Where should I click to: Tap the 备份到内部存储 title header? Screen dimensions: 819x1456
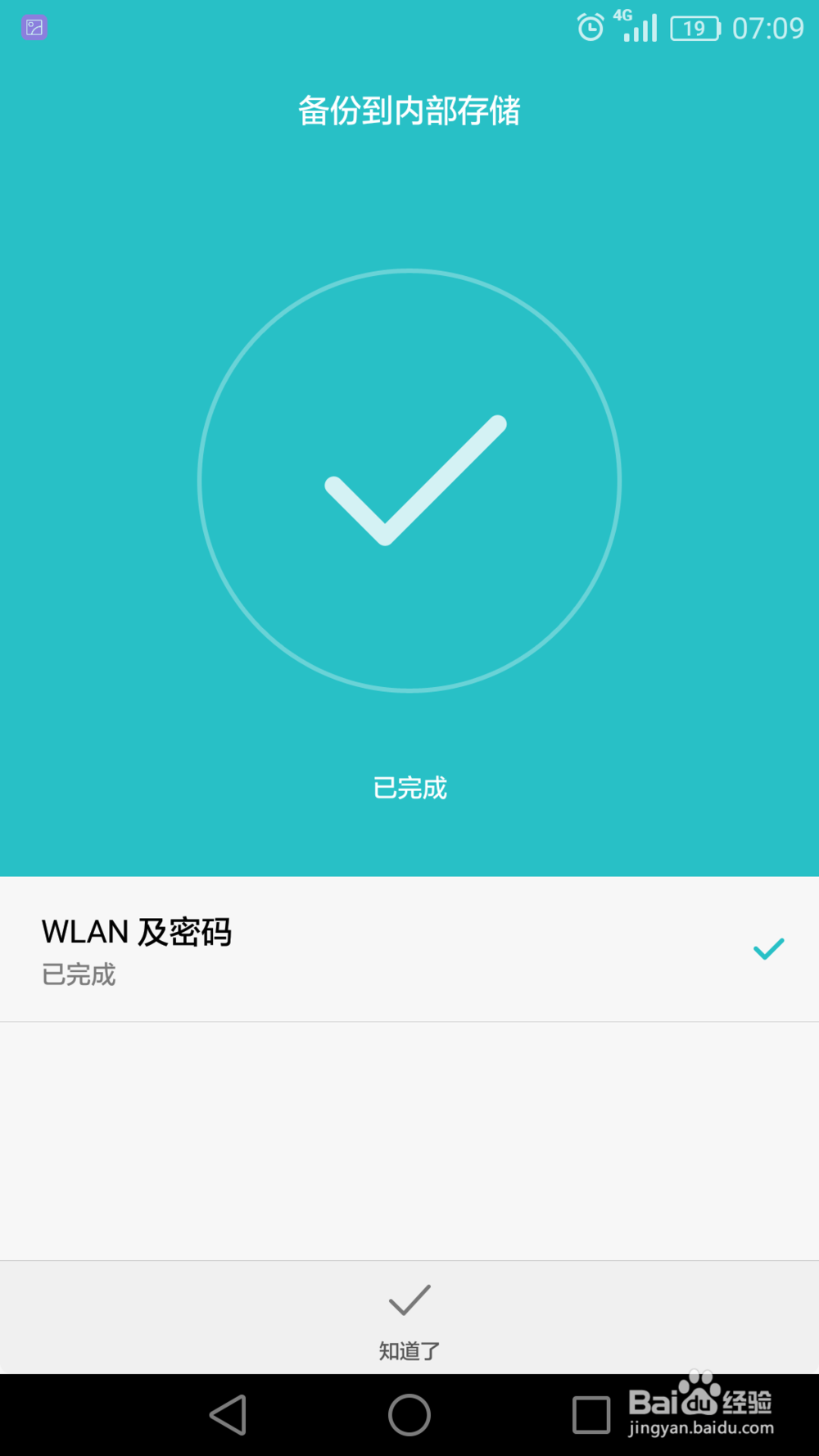click(409, 112)
